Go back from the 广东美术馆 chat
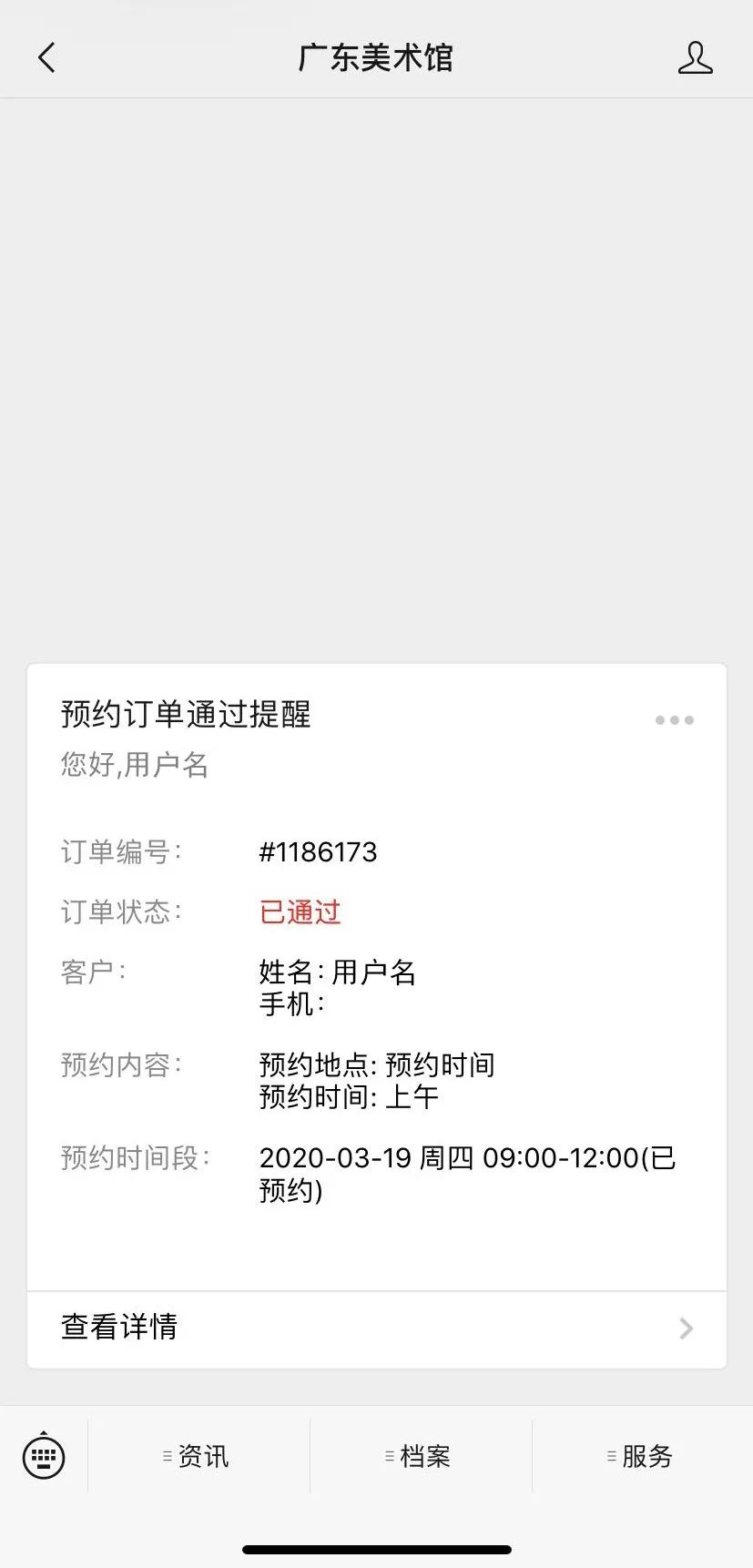 point(47,57)
